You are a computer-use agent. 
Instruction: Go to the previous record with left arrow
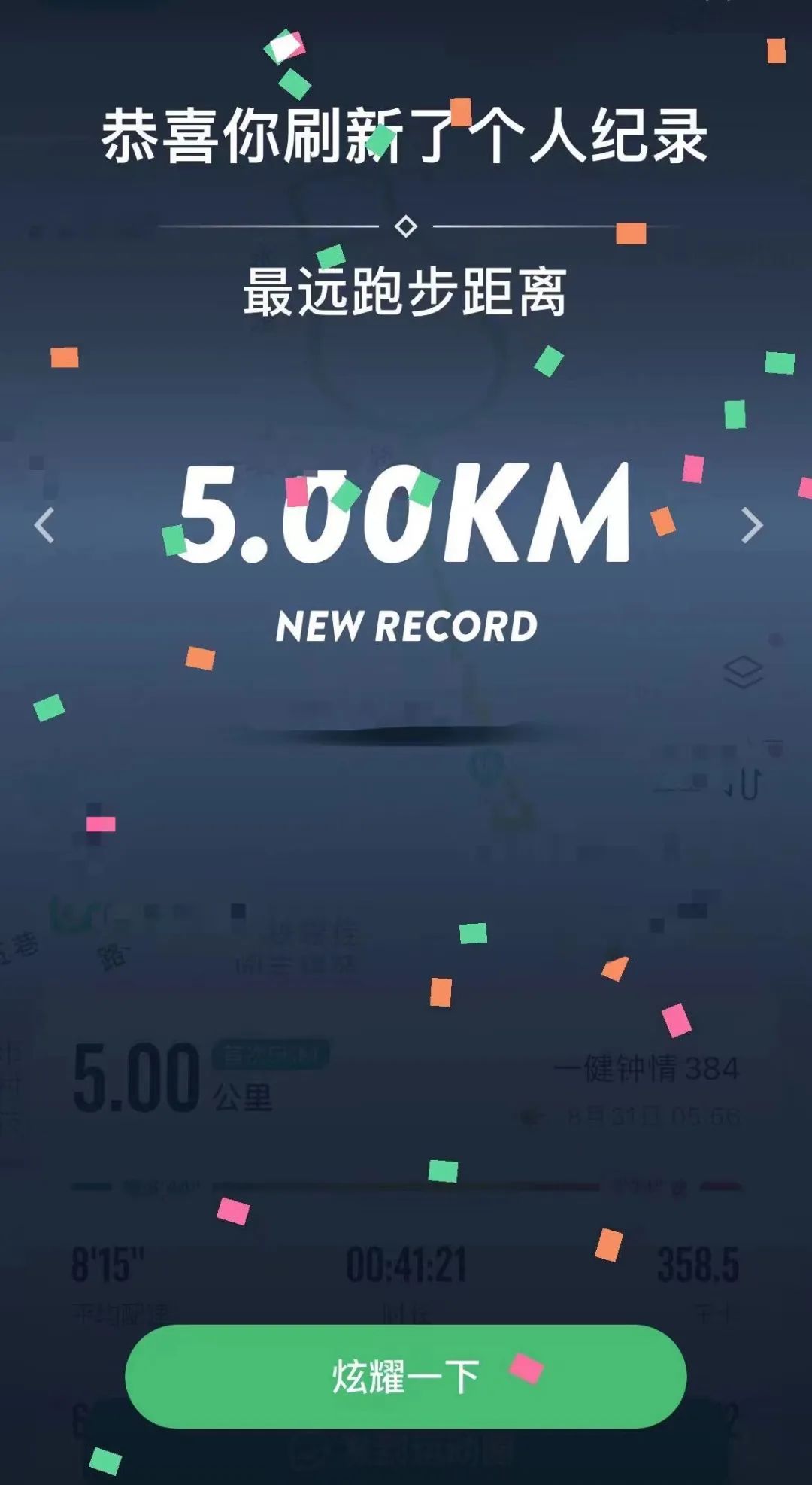point(45,525)
